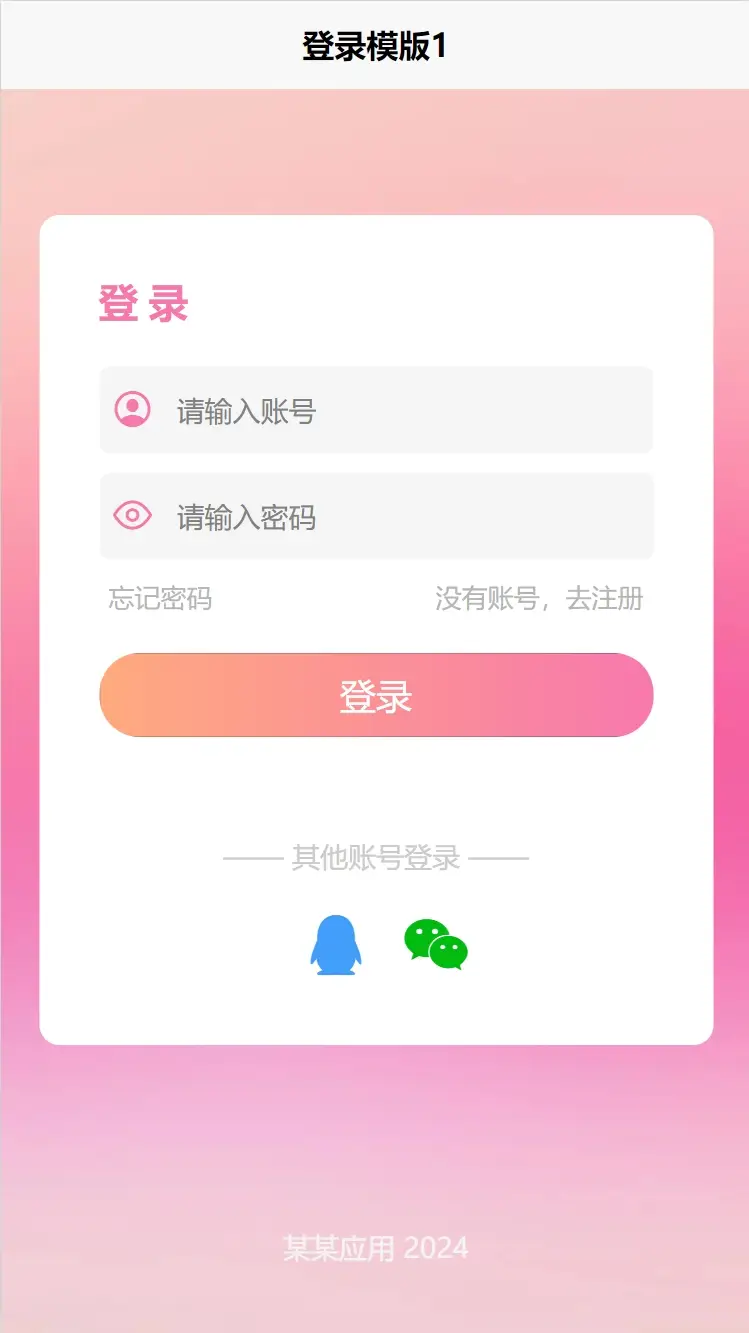Log in with the QQ penguin icon
The width and height of the screenshot is (749, 1333).
(336, 945)
